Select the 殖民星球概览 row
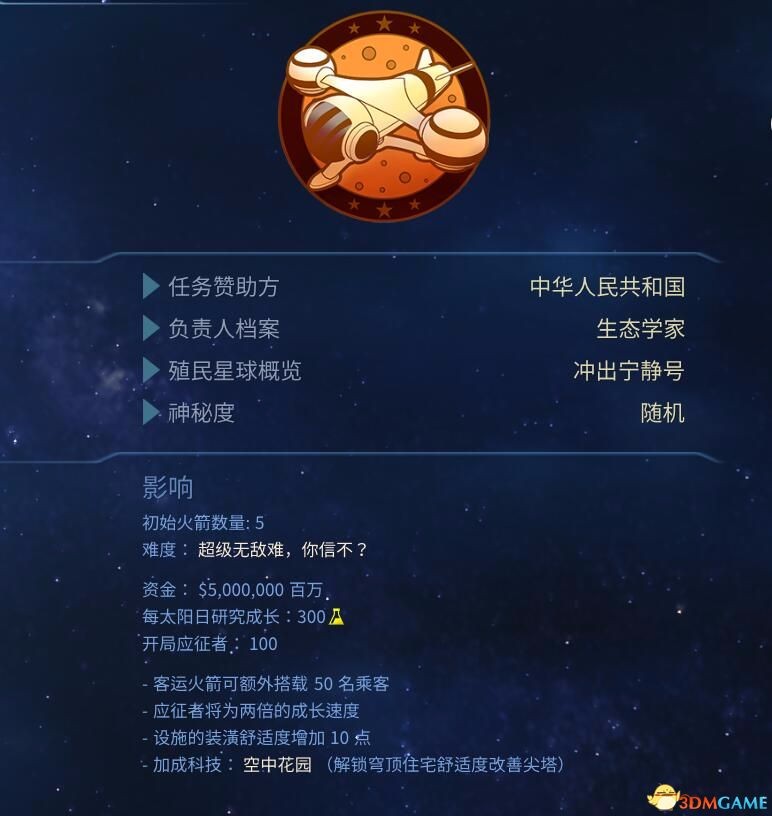772x816 pixels. coord(234,371)
